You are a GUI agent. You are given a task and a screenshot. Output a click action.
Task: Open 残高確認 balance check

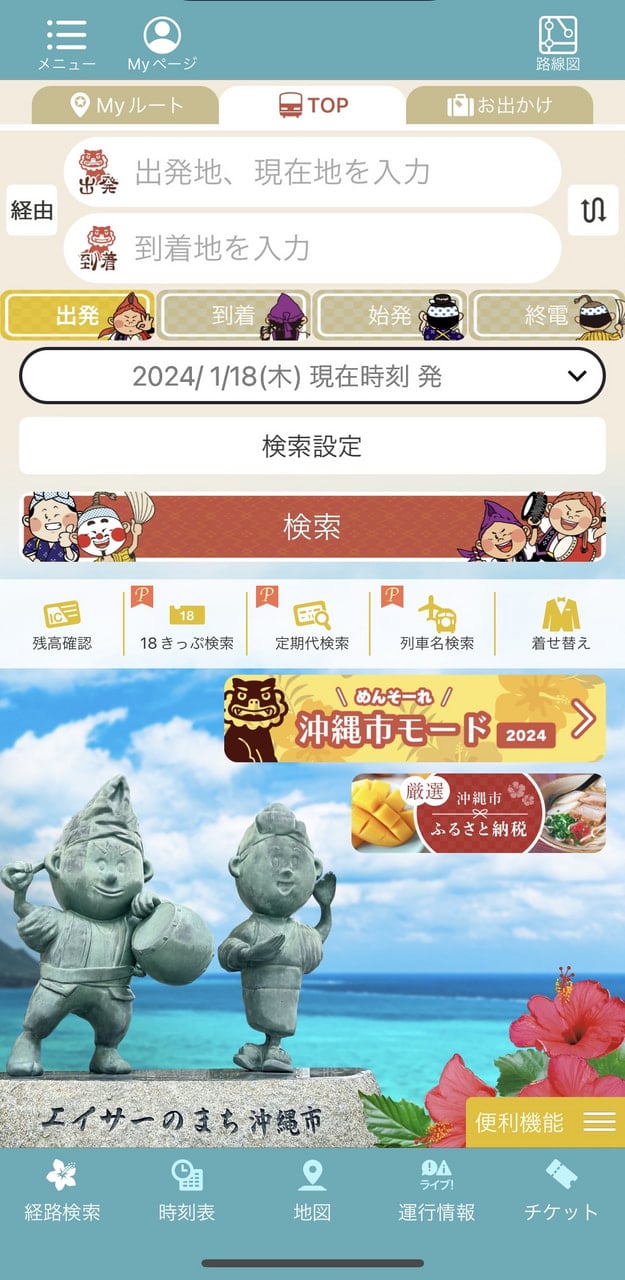[x=62, y=626]
